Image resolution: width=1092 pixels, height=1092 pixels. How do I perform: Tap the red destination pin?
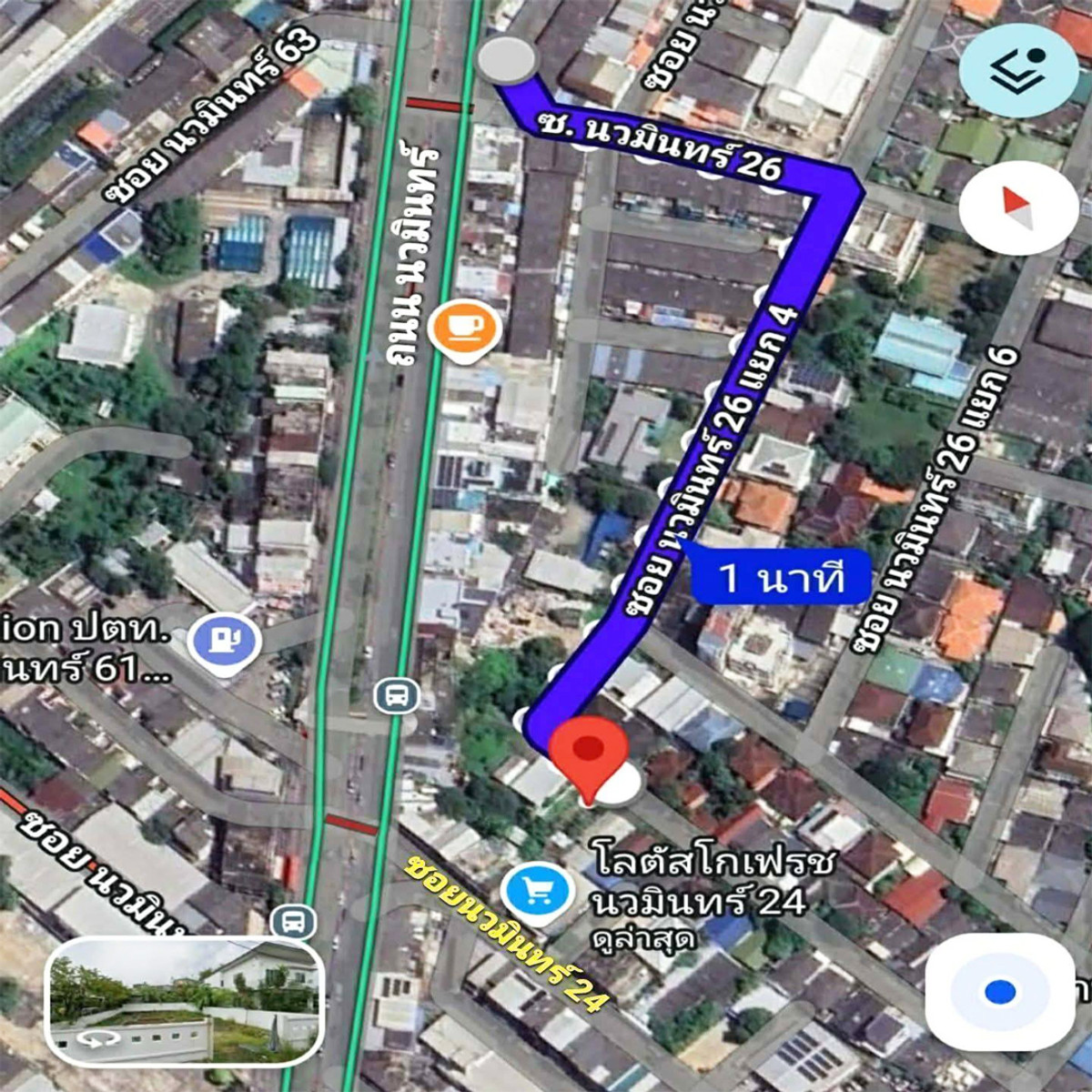coord(591,755)
